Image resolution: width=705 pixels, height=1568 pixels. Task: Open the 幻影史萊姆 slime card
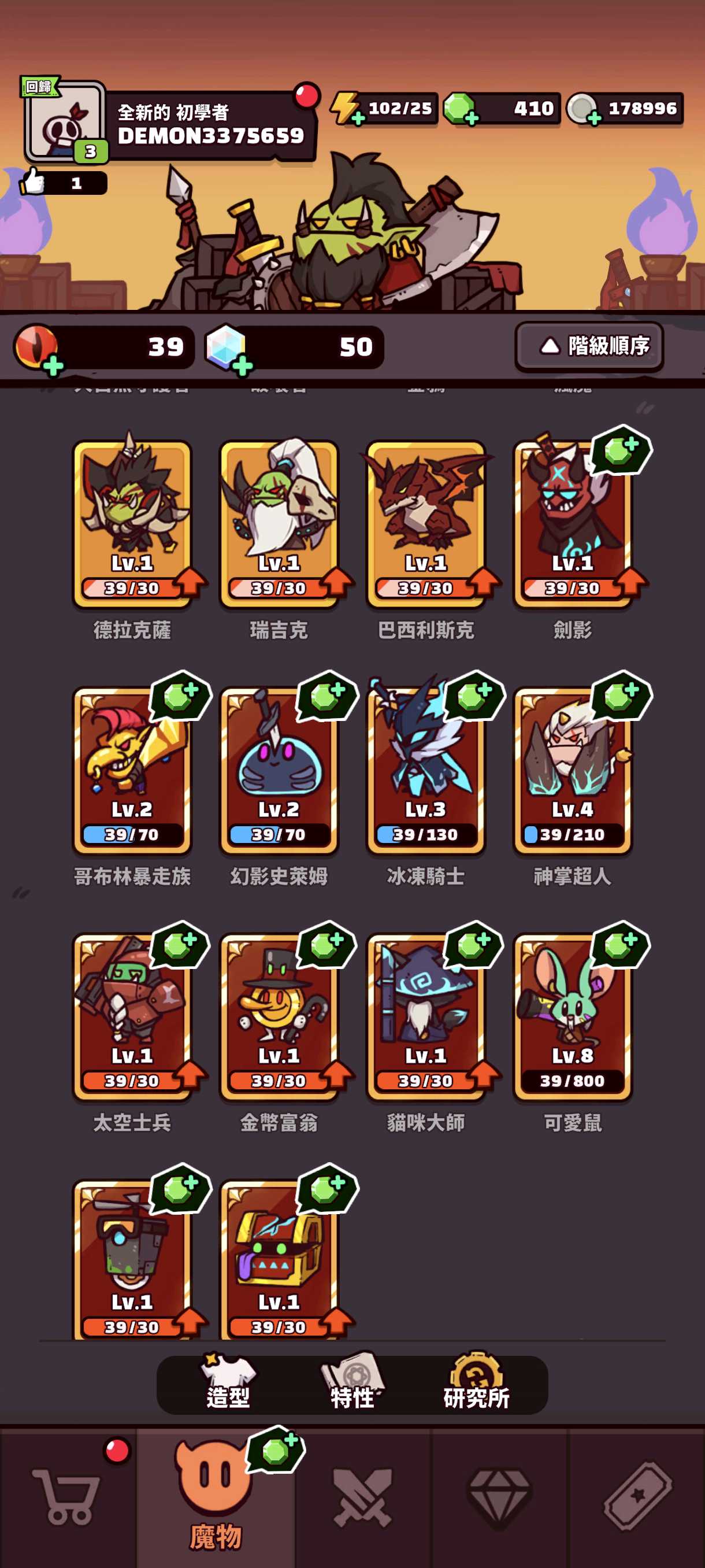[279, 770]
